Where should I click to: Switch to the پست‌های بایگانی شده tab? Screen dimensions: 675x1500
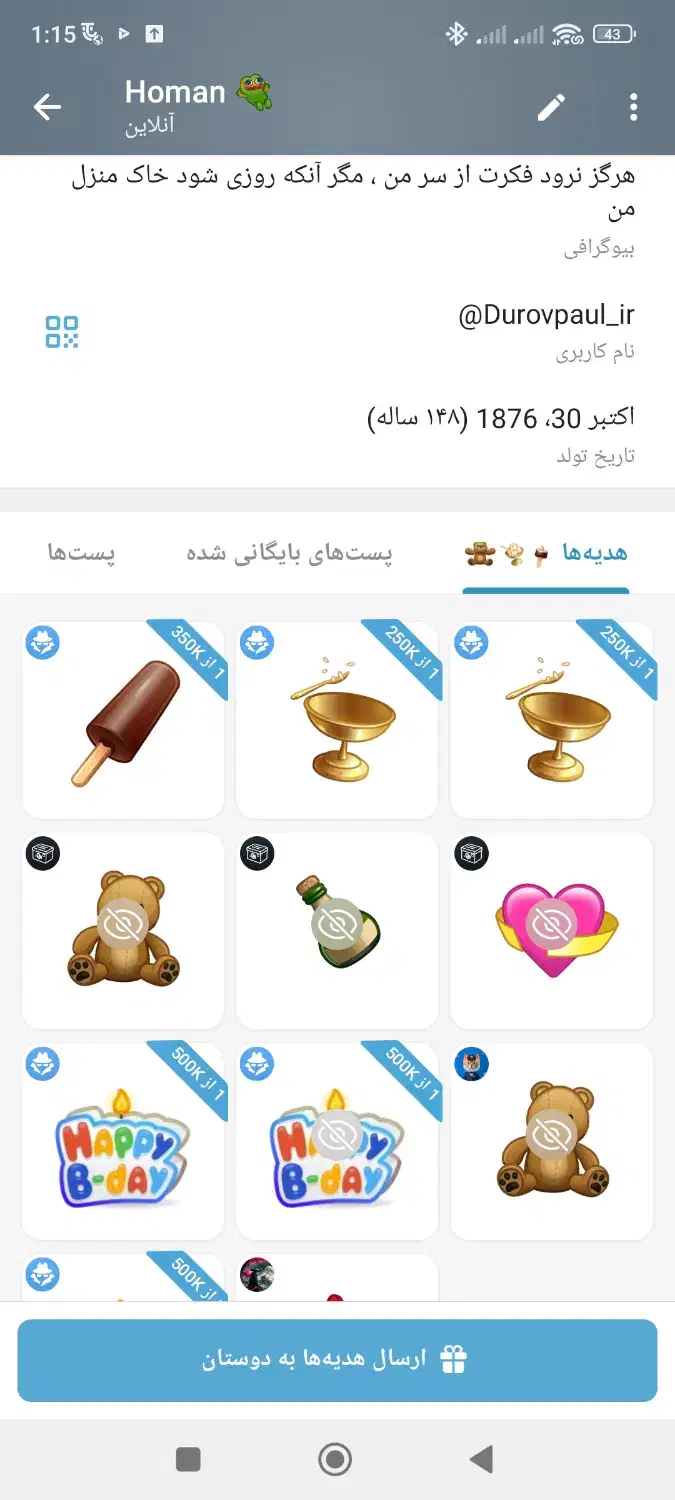click(x=289, y=554)
